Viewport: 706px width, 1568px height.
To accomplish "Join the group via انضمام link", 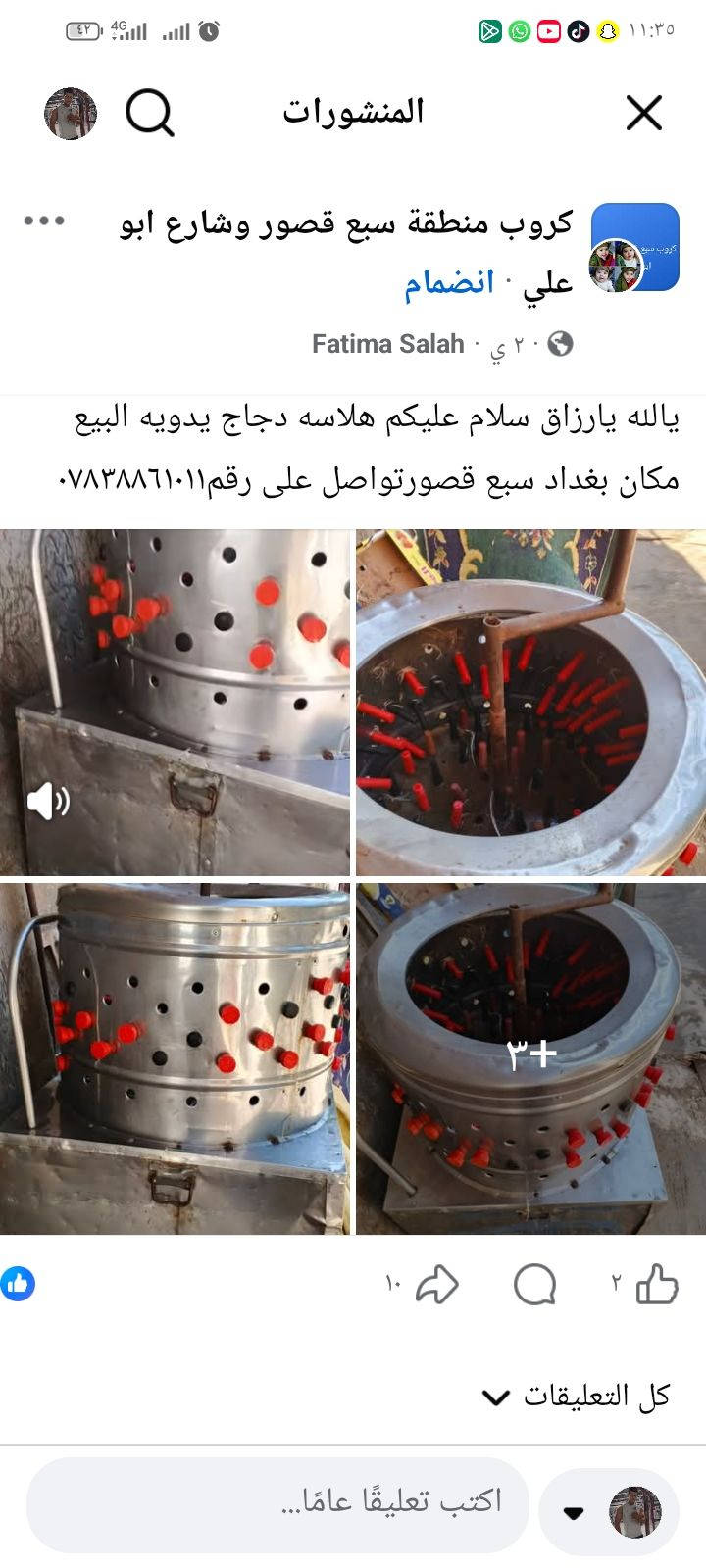I will tap(450, 283).
